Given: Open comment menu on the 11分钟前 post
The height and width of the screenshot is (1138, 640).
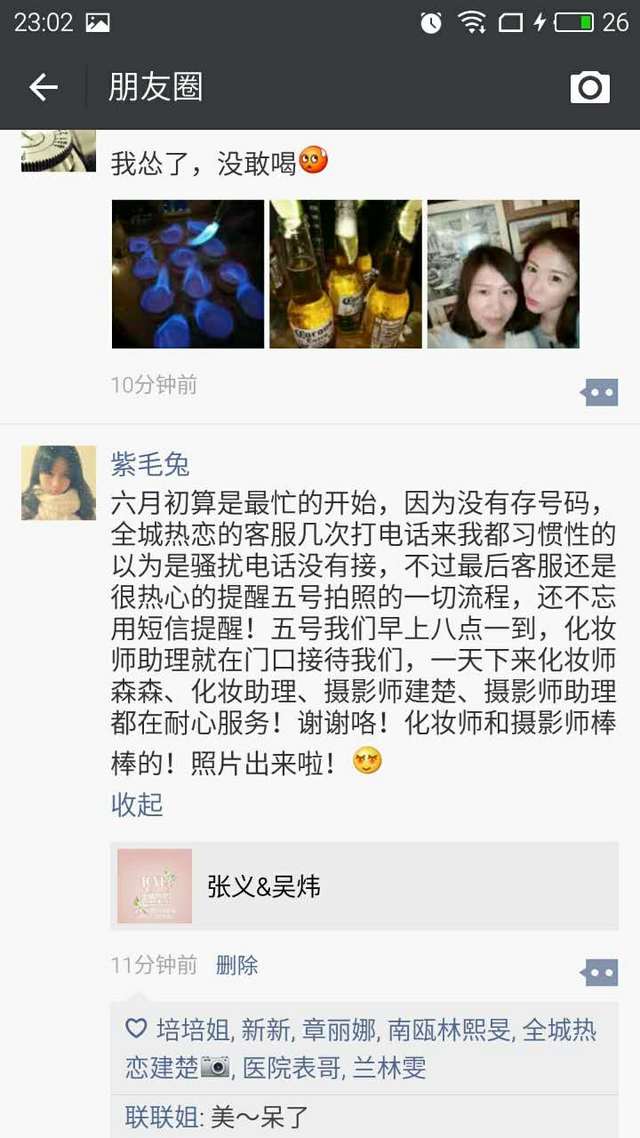Looking at the screenshot, I should point(599,973).
